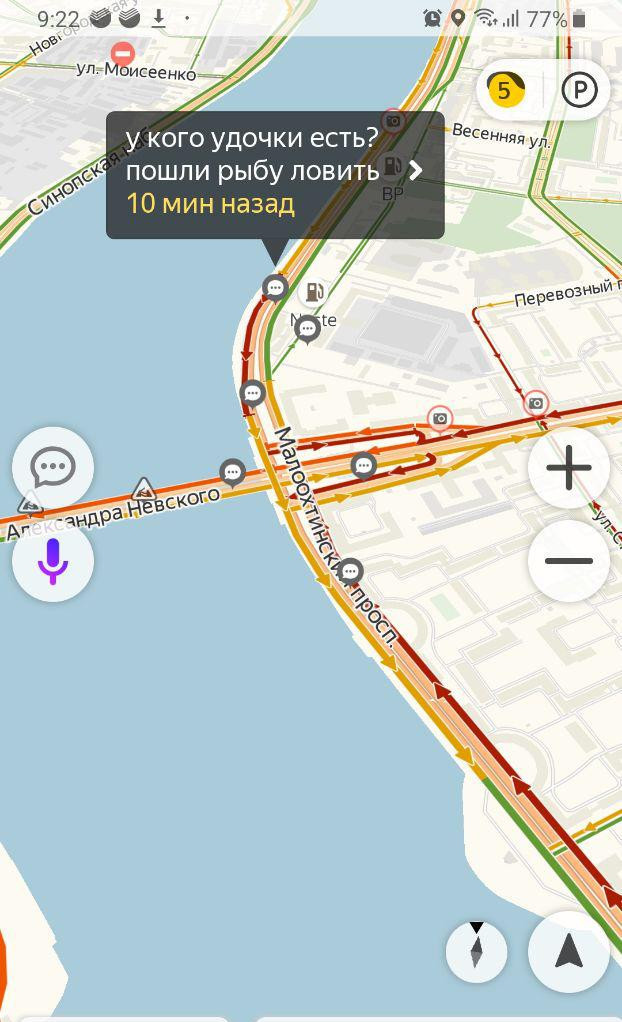Toggle the traffic level indicator showing 5

[x=506, y=90]
